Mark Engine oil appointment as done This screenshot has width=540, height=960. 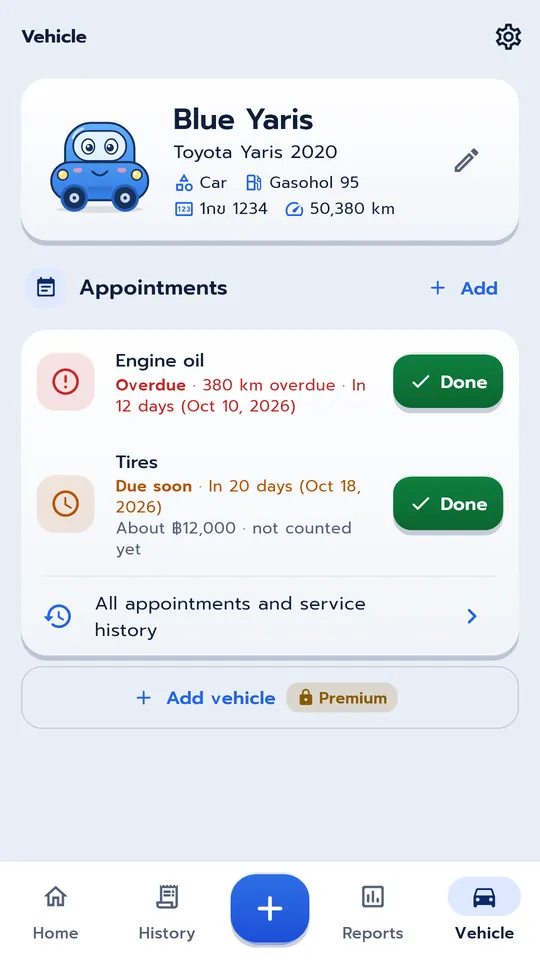pos(448,381)
